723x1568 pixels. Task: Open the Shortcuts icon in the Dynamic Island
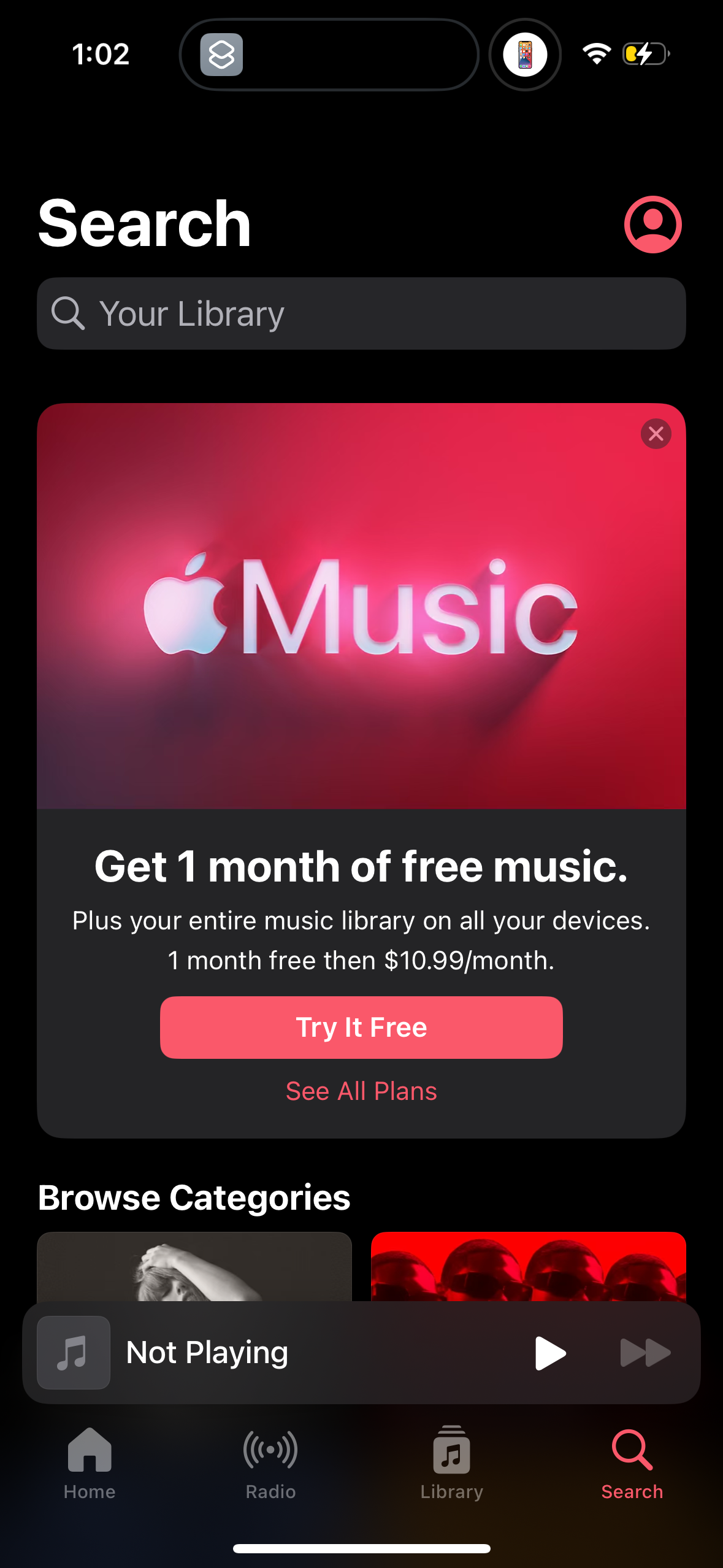[223, 54]
